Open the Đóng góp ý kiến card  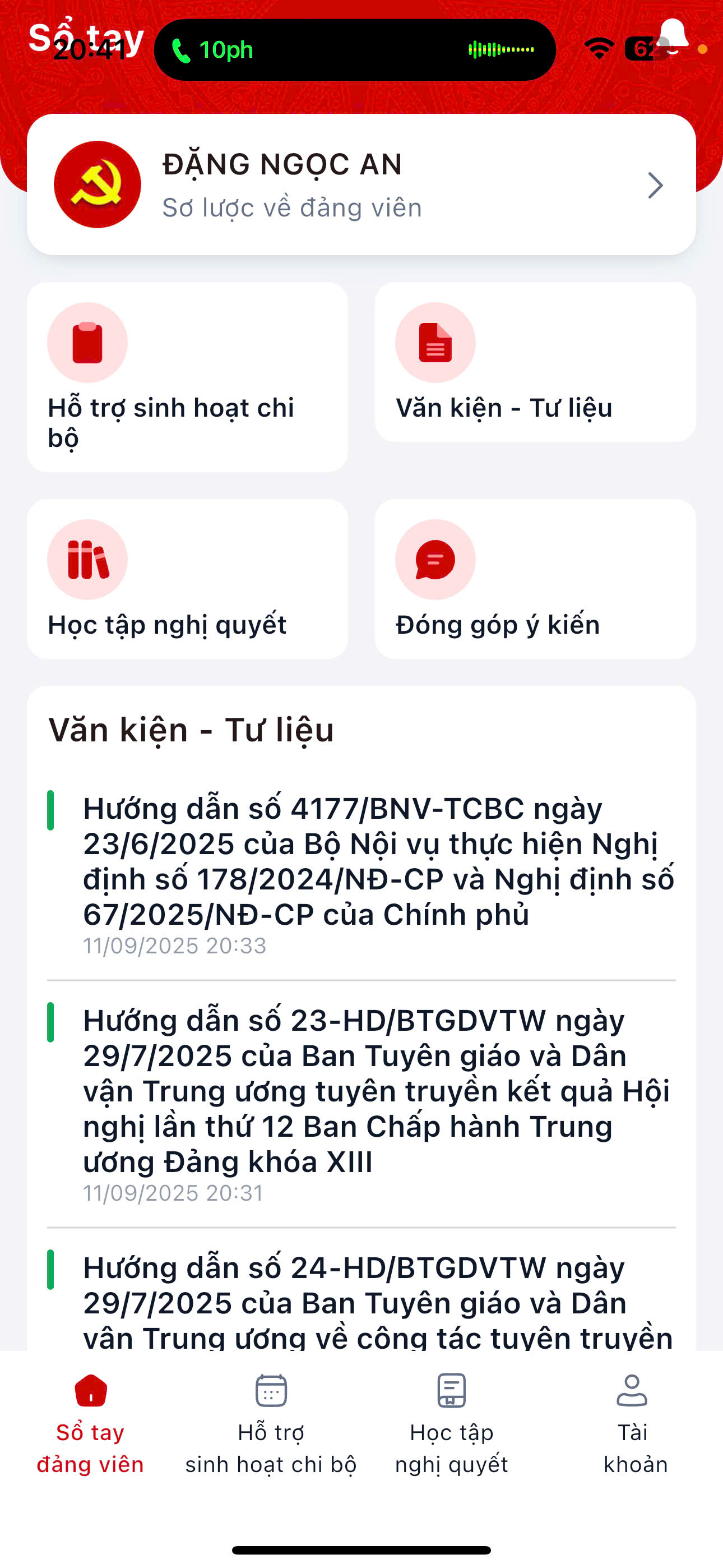click(535, 579)
